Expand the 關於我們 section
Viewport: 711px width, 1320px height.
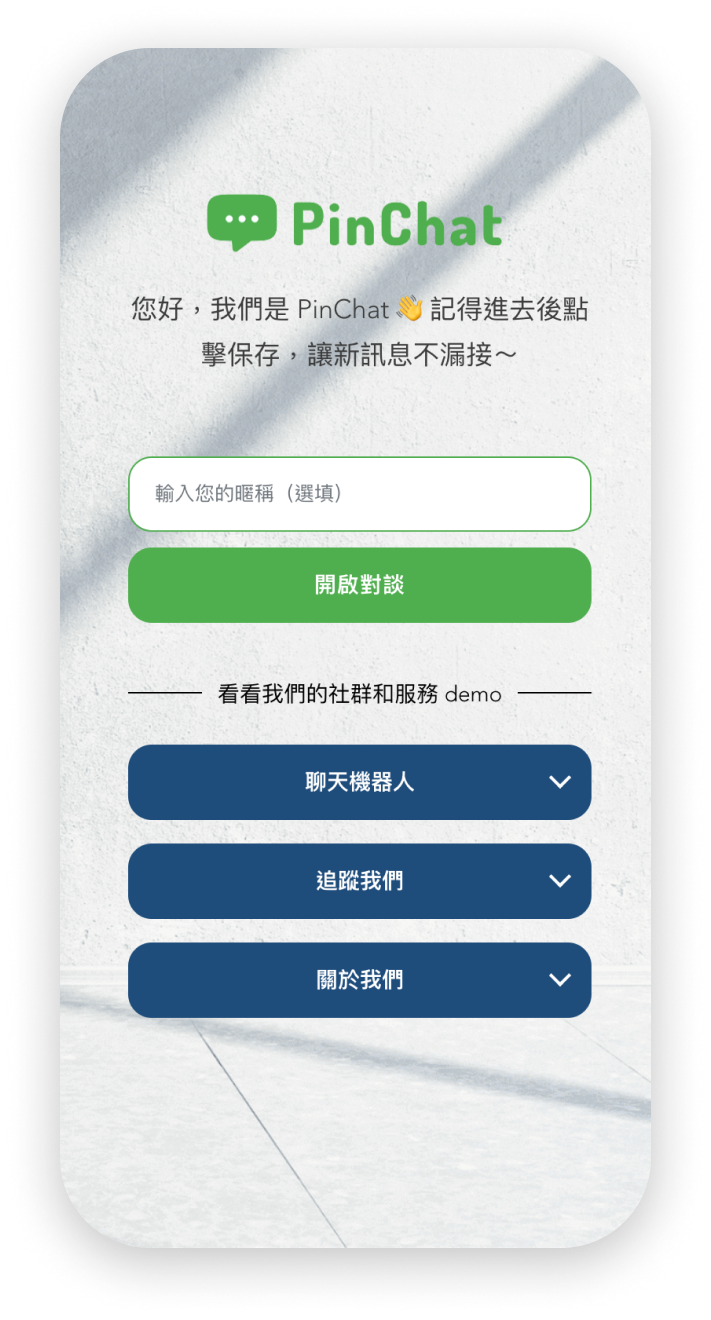pyautogui.click(x=359, y=980)
